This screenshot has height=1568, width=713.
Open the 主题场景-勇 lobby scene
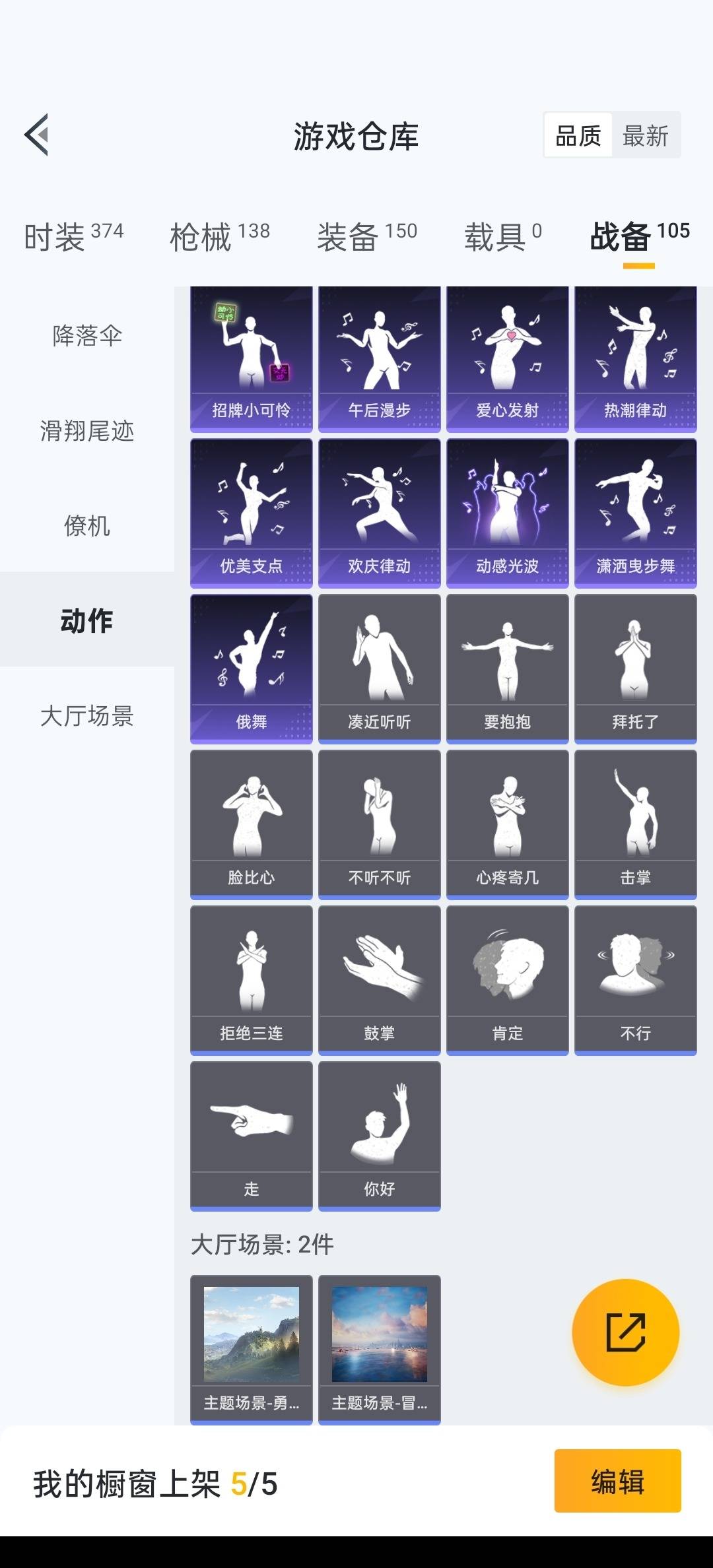click(x=252, y=1349)
